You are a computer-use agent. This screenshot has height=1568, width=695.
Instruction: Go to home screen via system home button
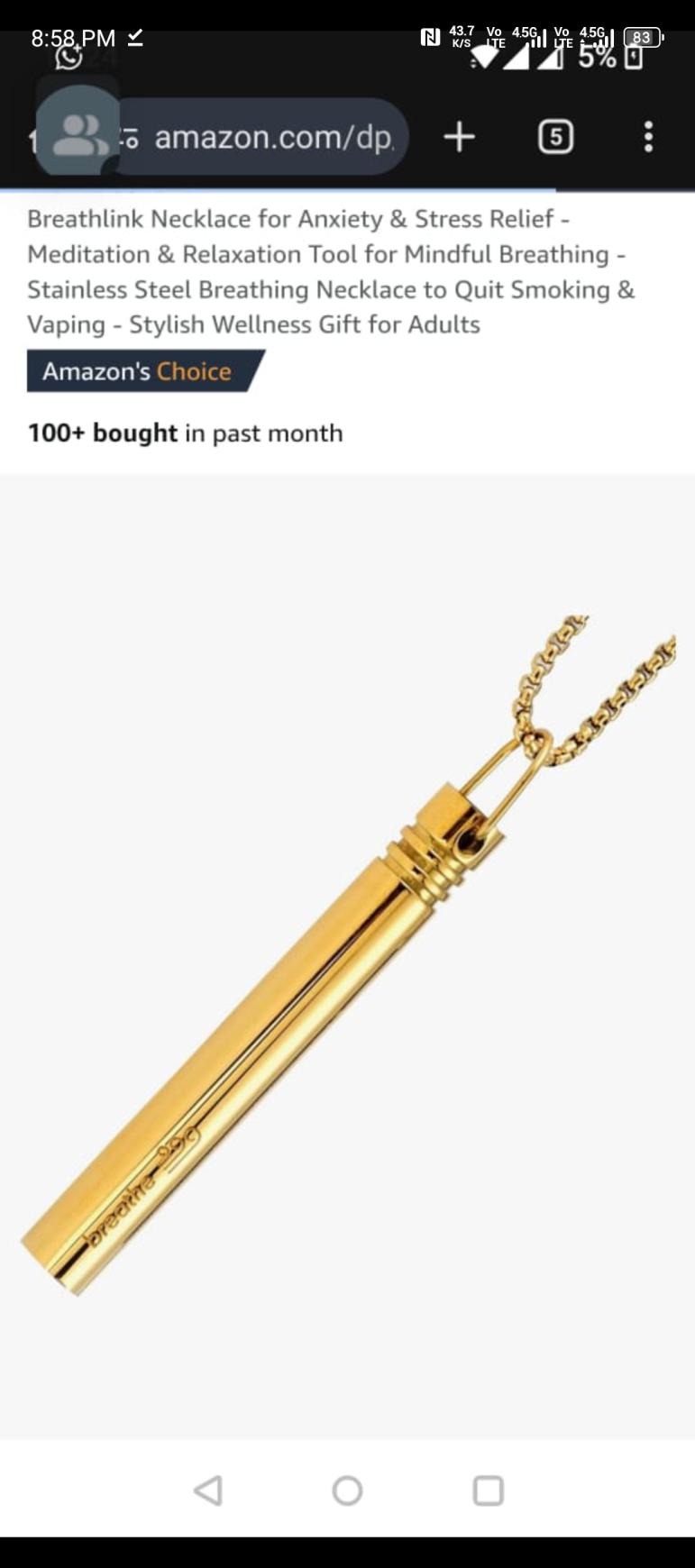click(347, 1490)
